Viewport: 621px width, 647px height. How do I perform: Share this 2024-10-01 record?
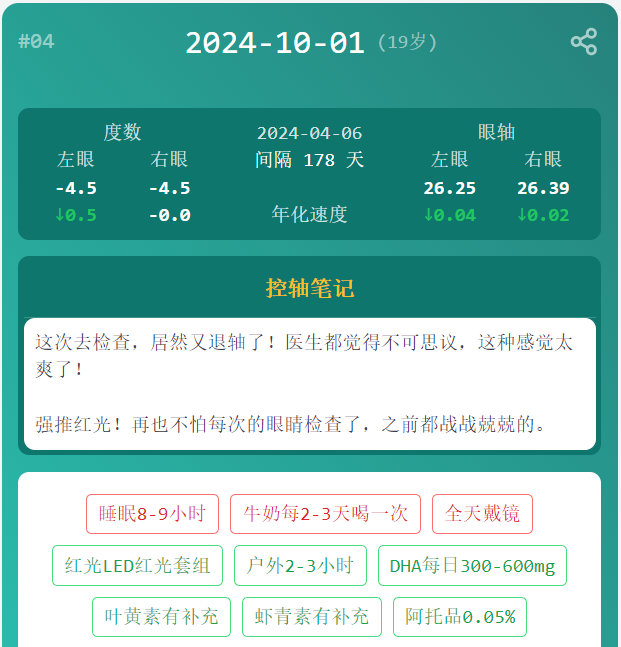583,42
